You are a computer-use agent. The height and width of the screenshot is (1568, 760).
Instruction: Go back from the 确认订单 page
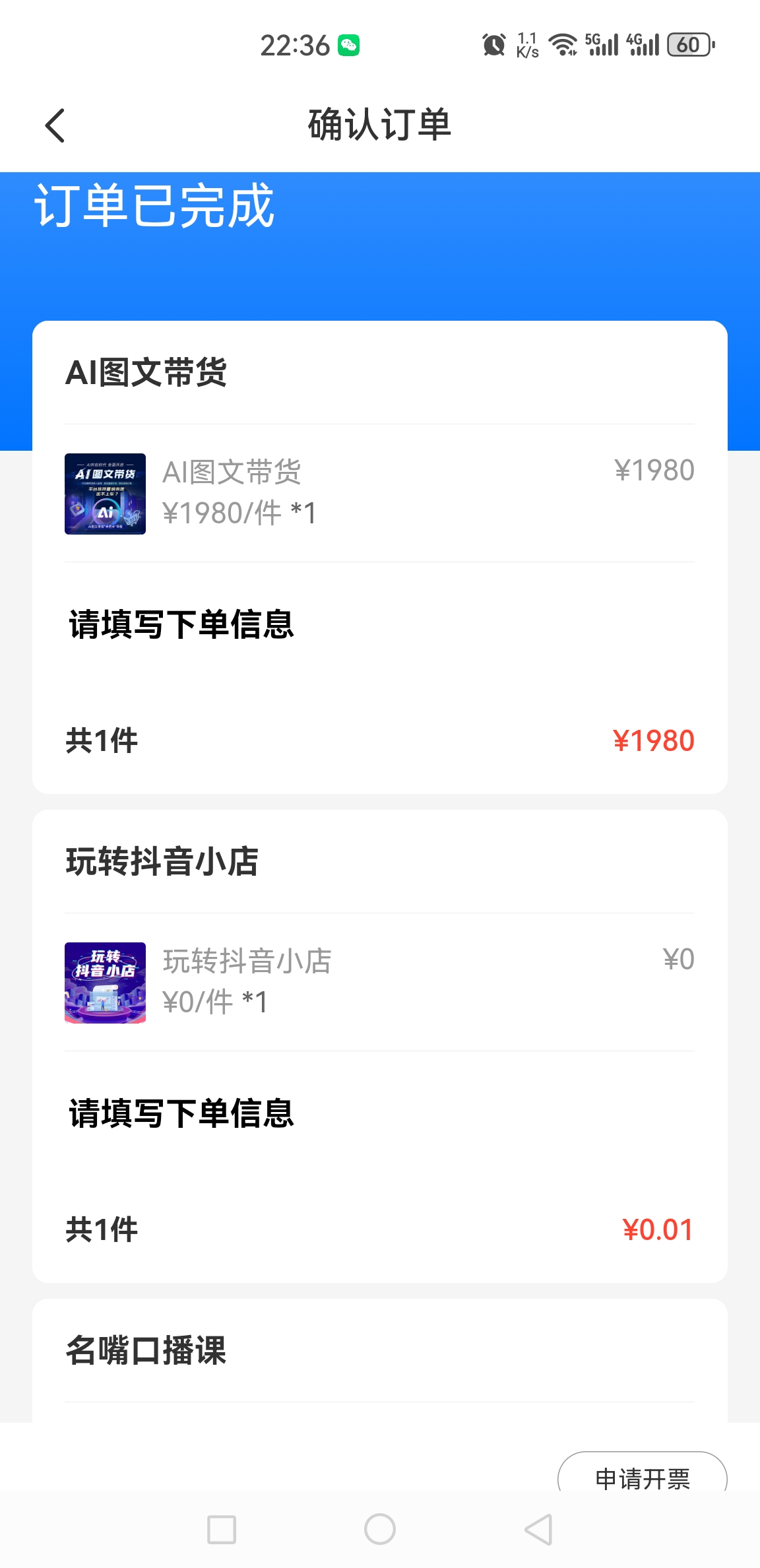click(55, 125)
